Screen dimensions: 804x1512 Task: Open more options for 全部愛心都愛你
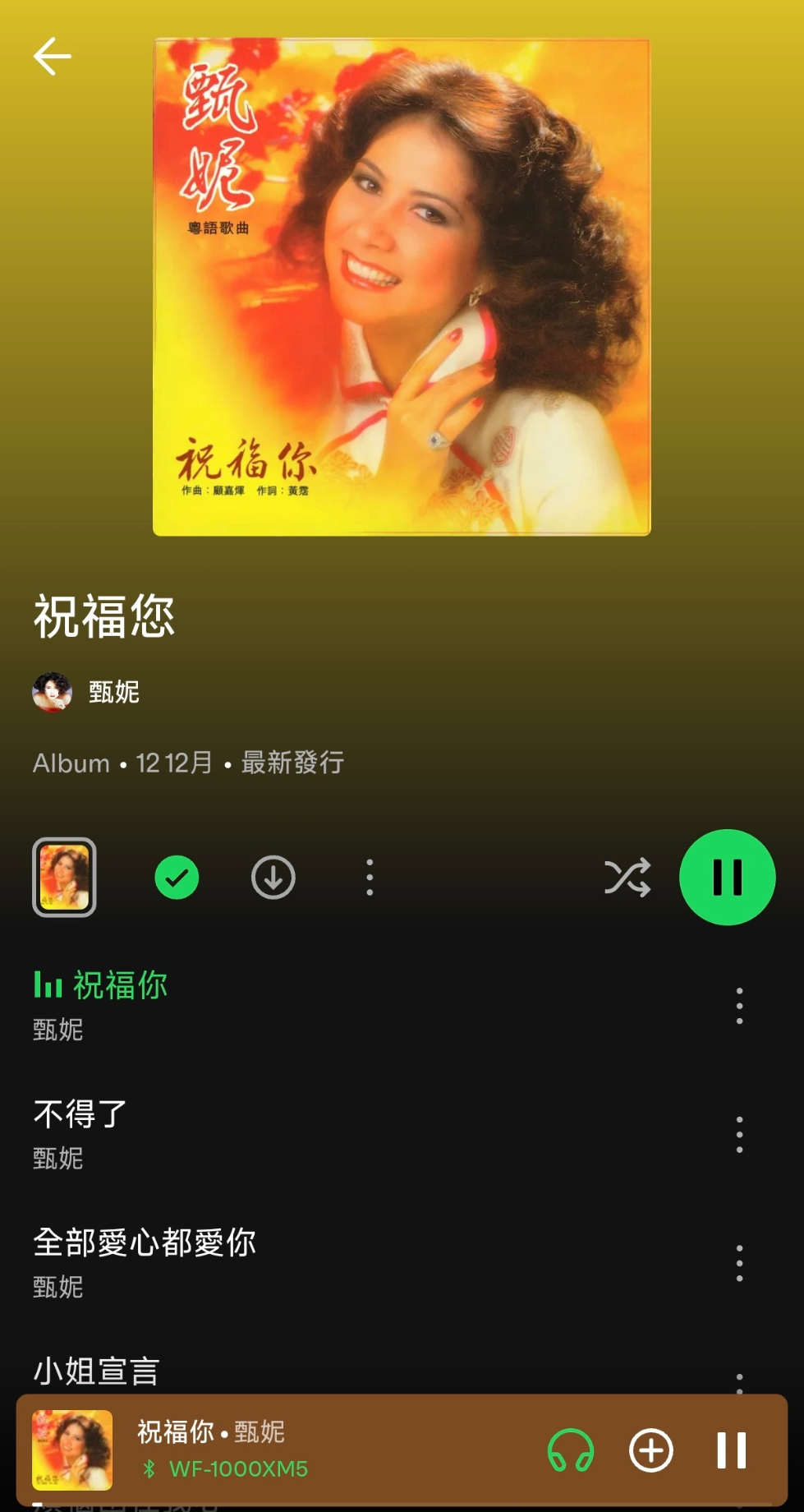(x=739, y=1263)
